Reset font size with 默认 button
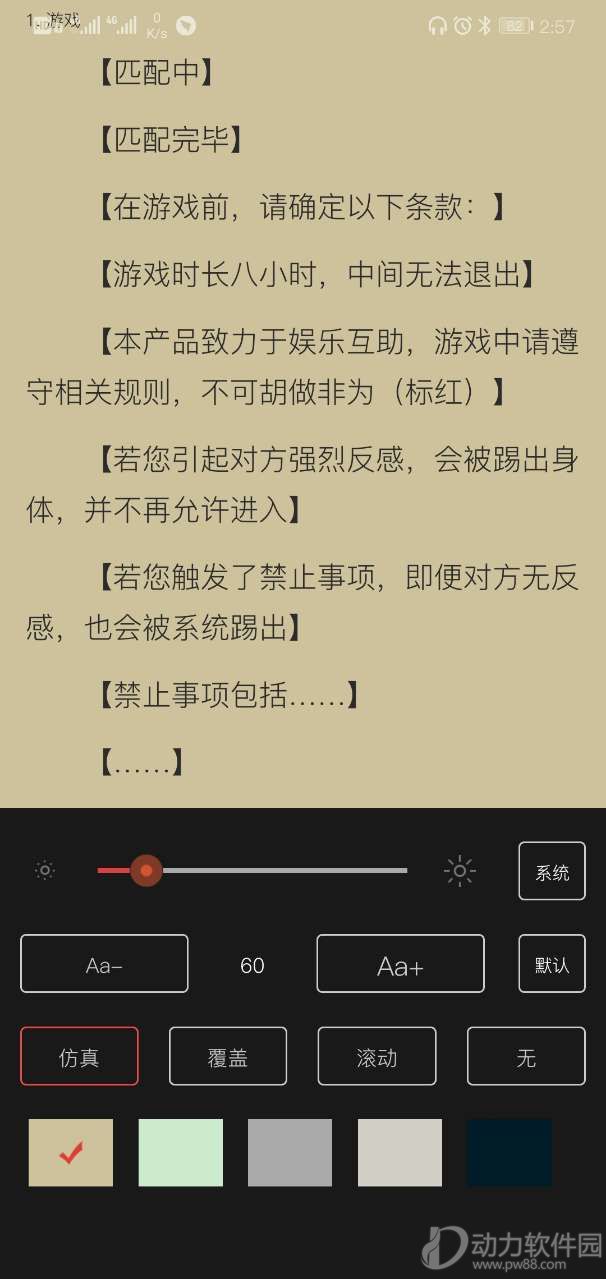 click(x=551, y=964)
